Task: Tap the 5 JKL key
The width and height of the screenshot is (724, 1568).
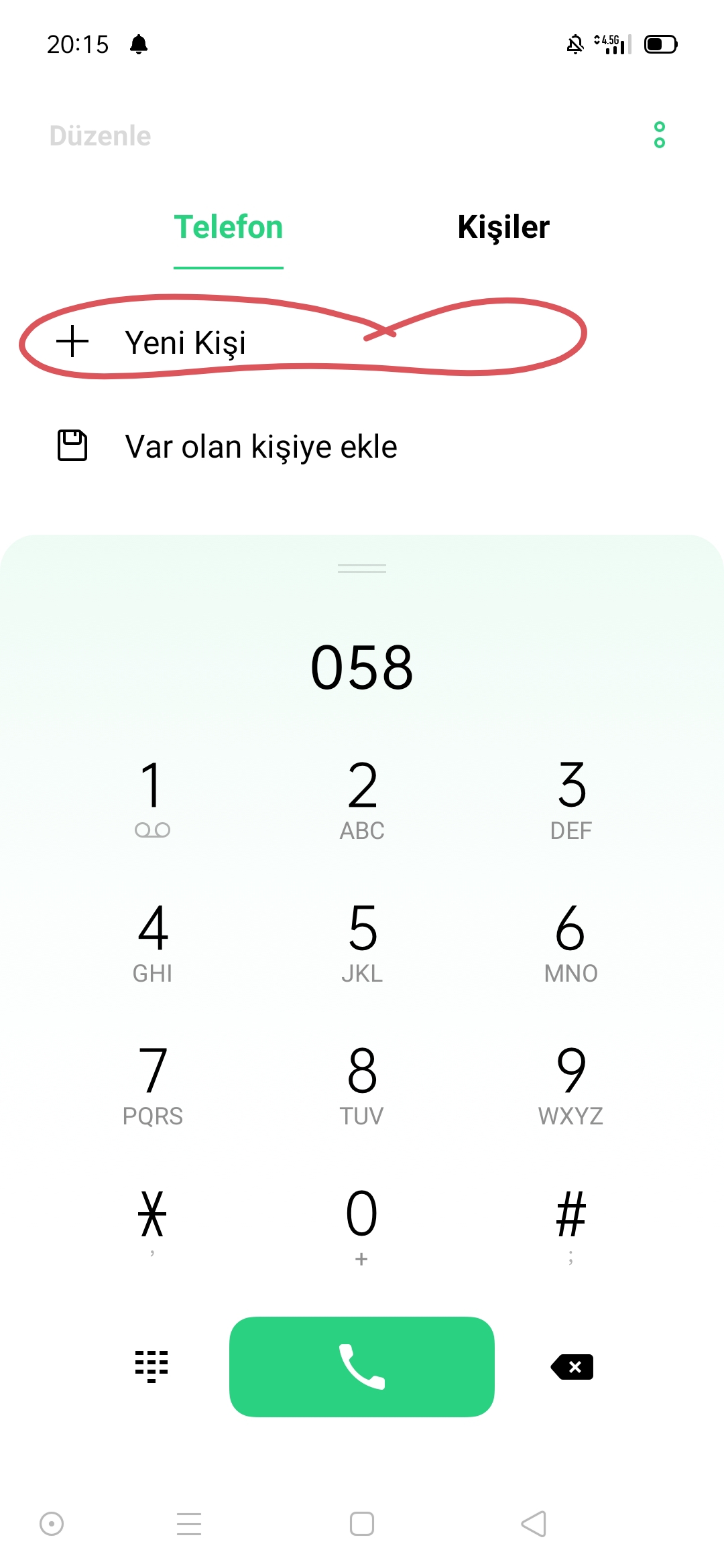Action: [362, 941]
